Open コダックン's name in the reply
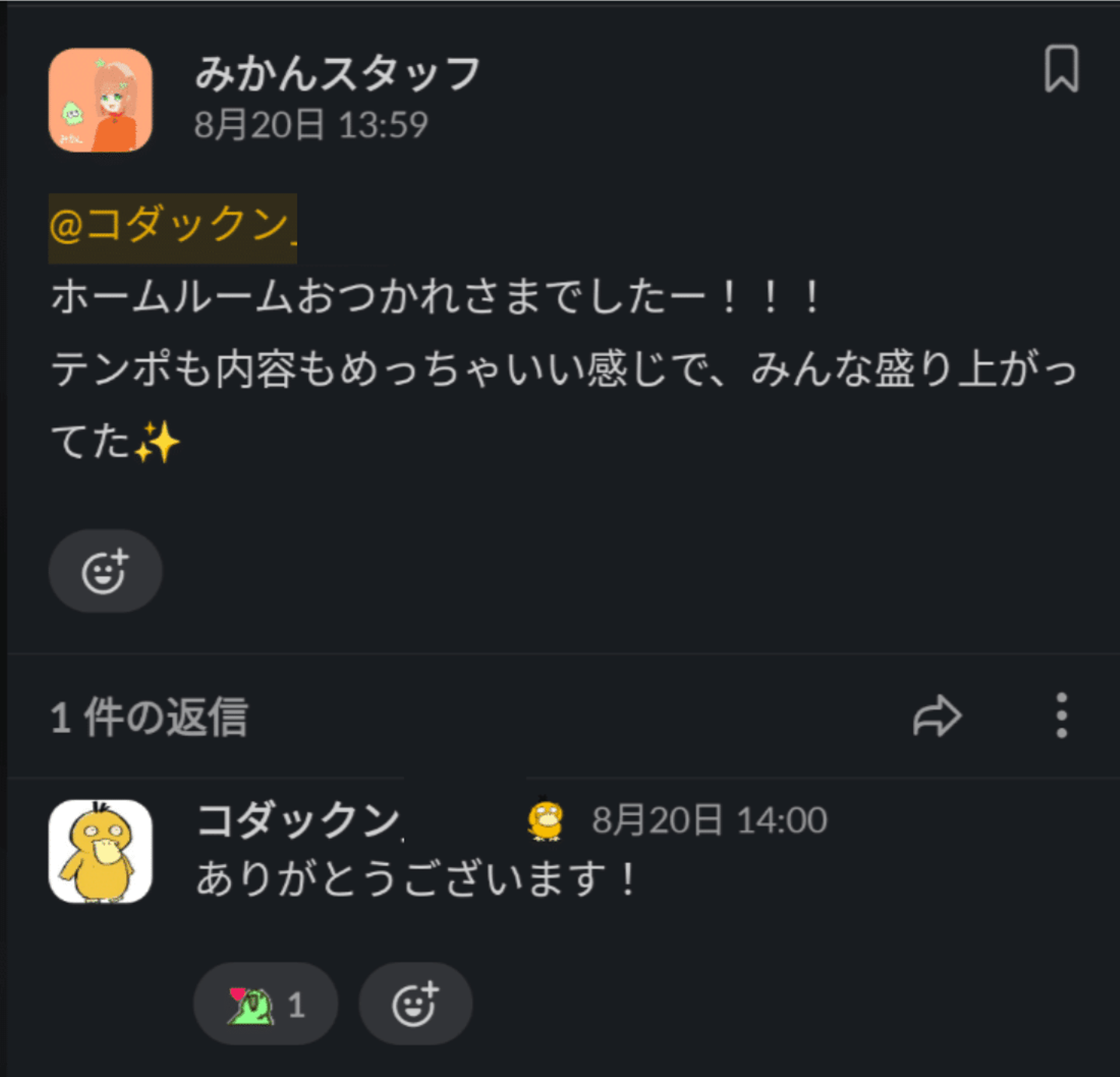Image resolution: width=1120 pixels, height=1077 pixels. point(299,820)
